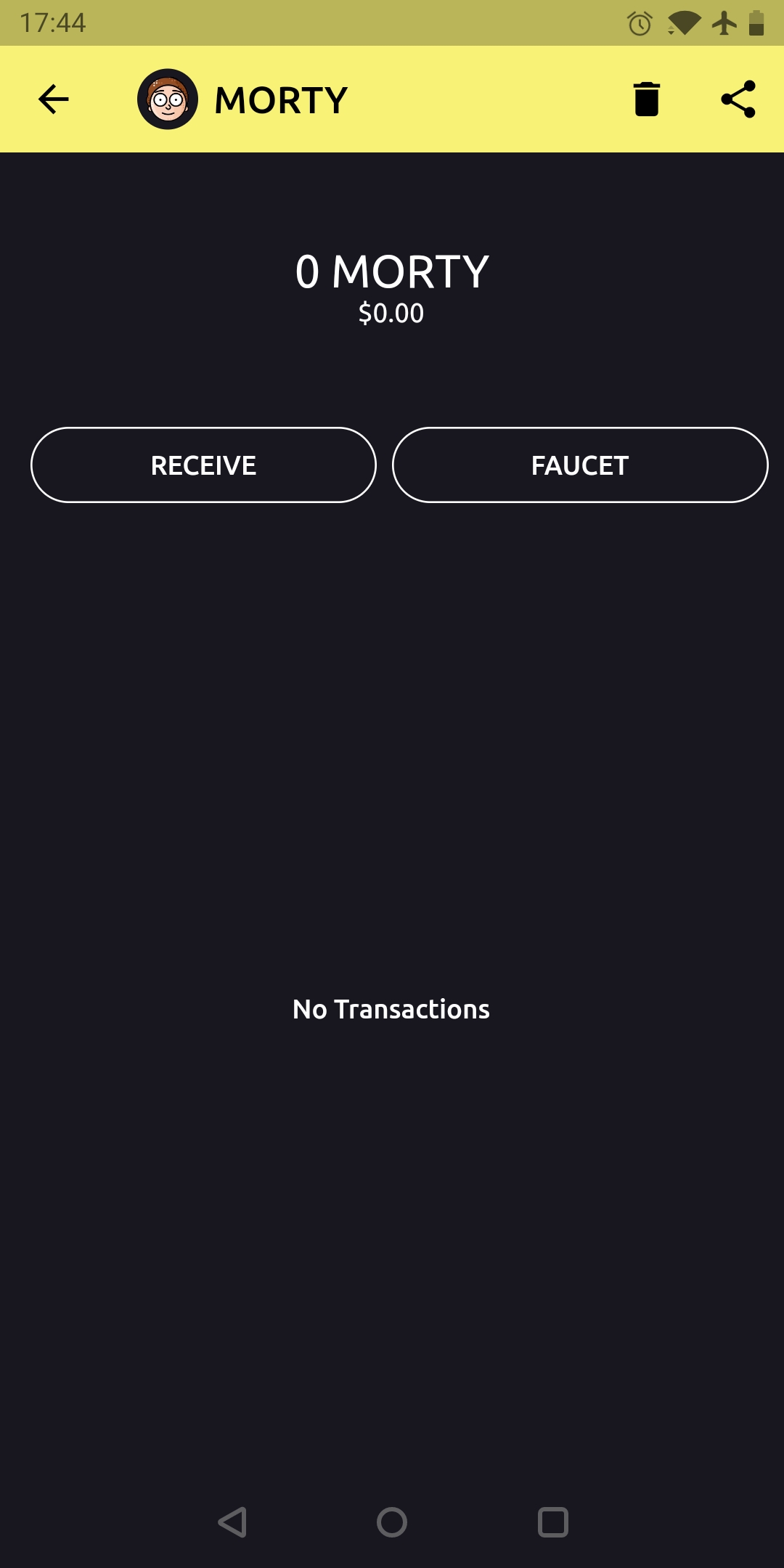
Task: Open the system recent apps view
Action: click(x=552, y=1522)
